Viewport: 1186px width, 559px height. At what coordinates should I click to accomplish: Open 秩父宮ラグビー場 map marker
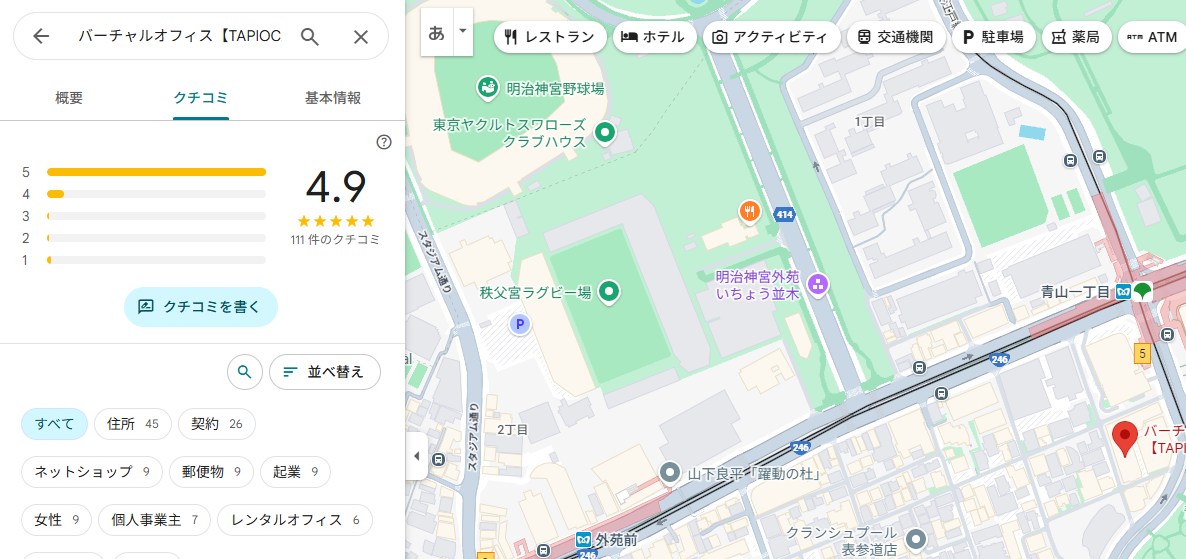coord(608,293)
